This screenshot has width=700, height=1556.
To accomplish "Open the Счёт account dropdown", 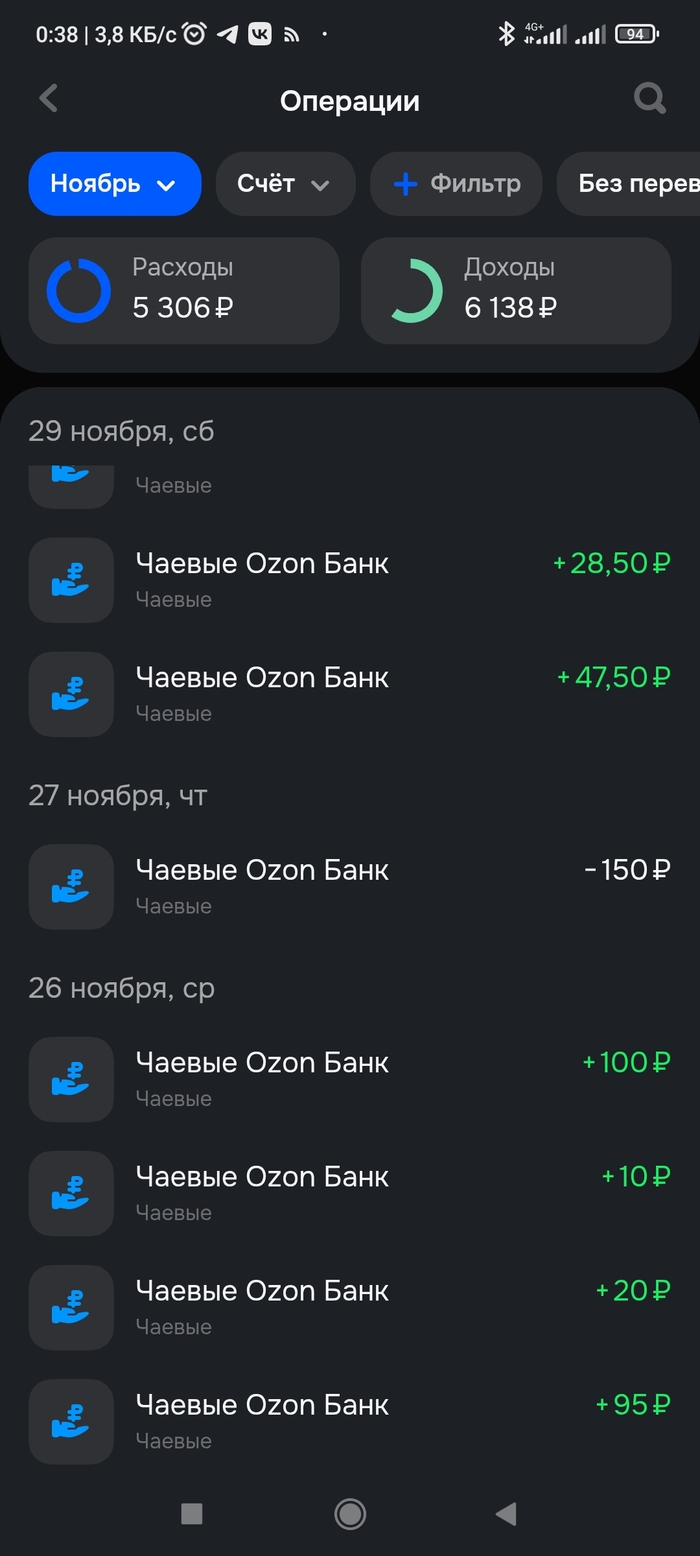I will [285, 184].
